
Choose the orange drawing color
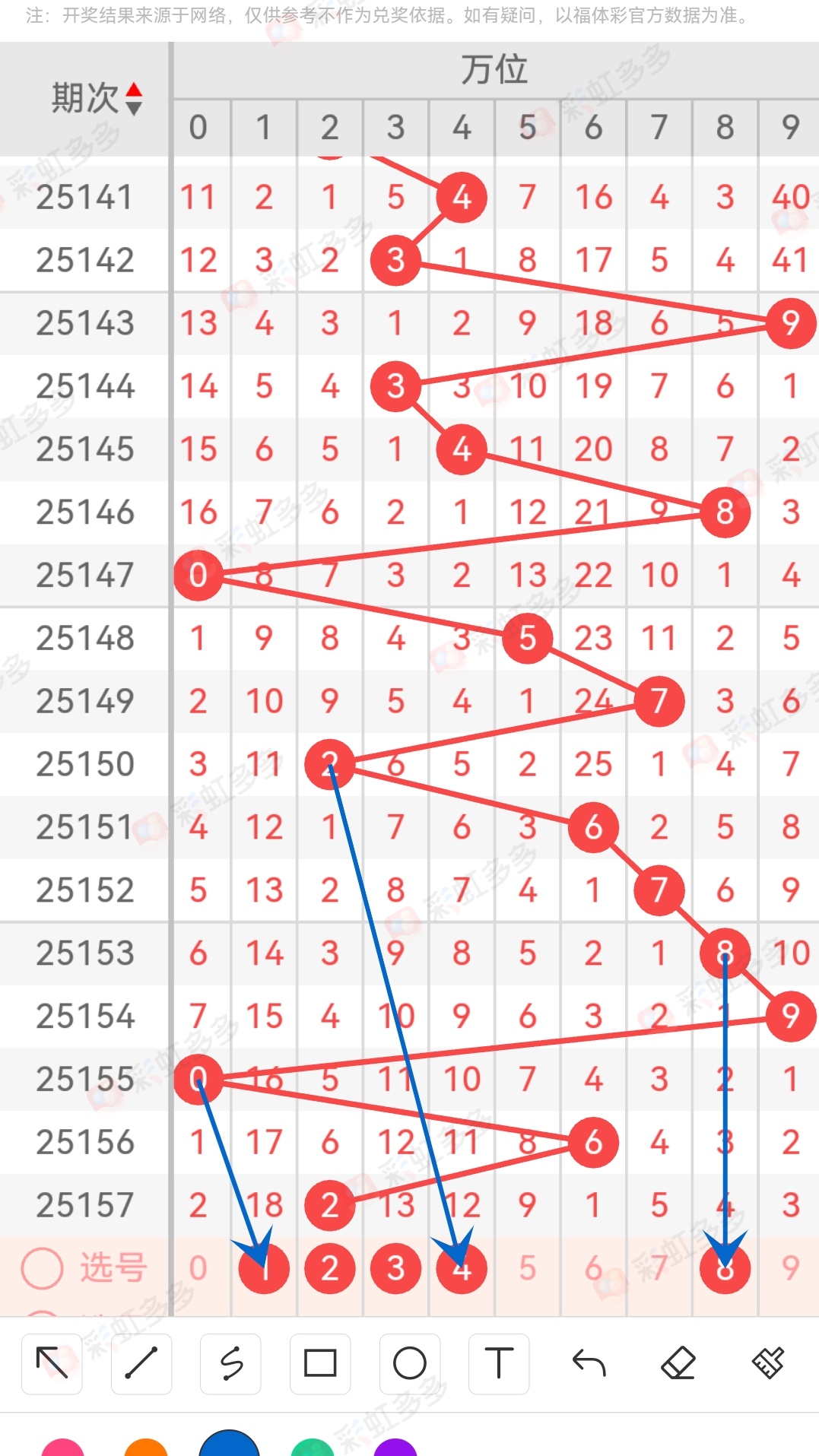click(x=146, y=1447)
